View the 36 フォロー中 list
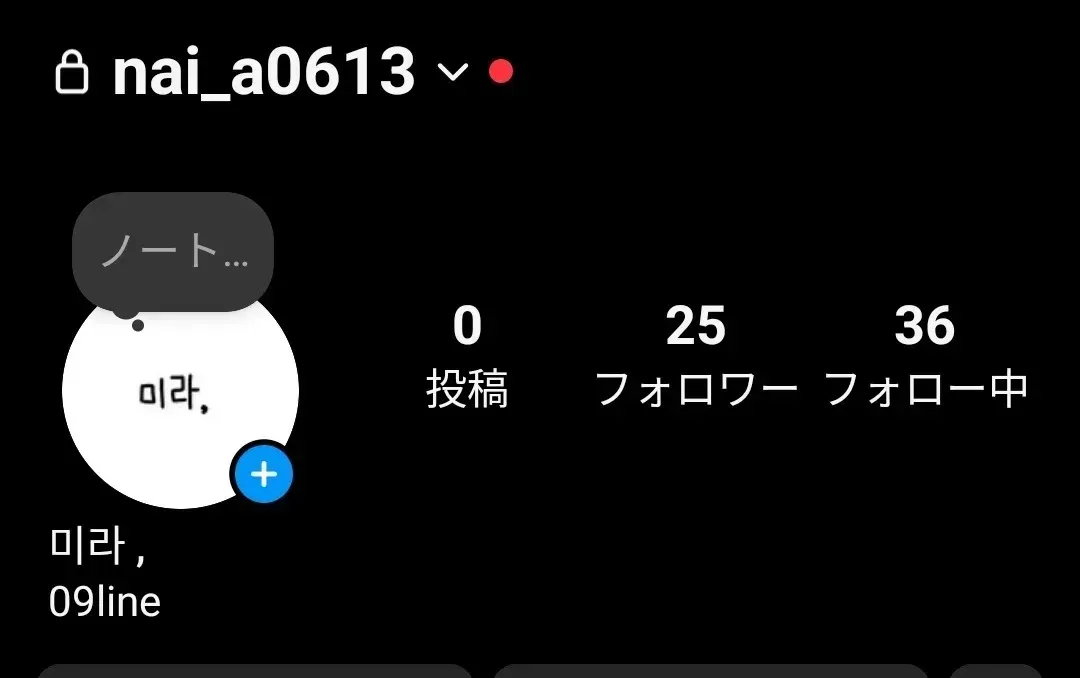The height and width of the screenshot is (678, 1080). (x=925, y=357)
